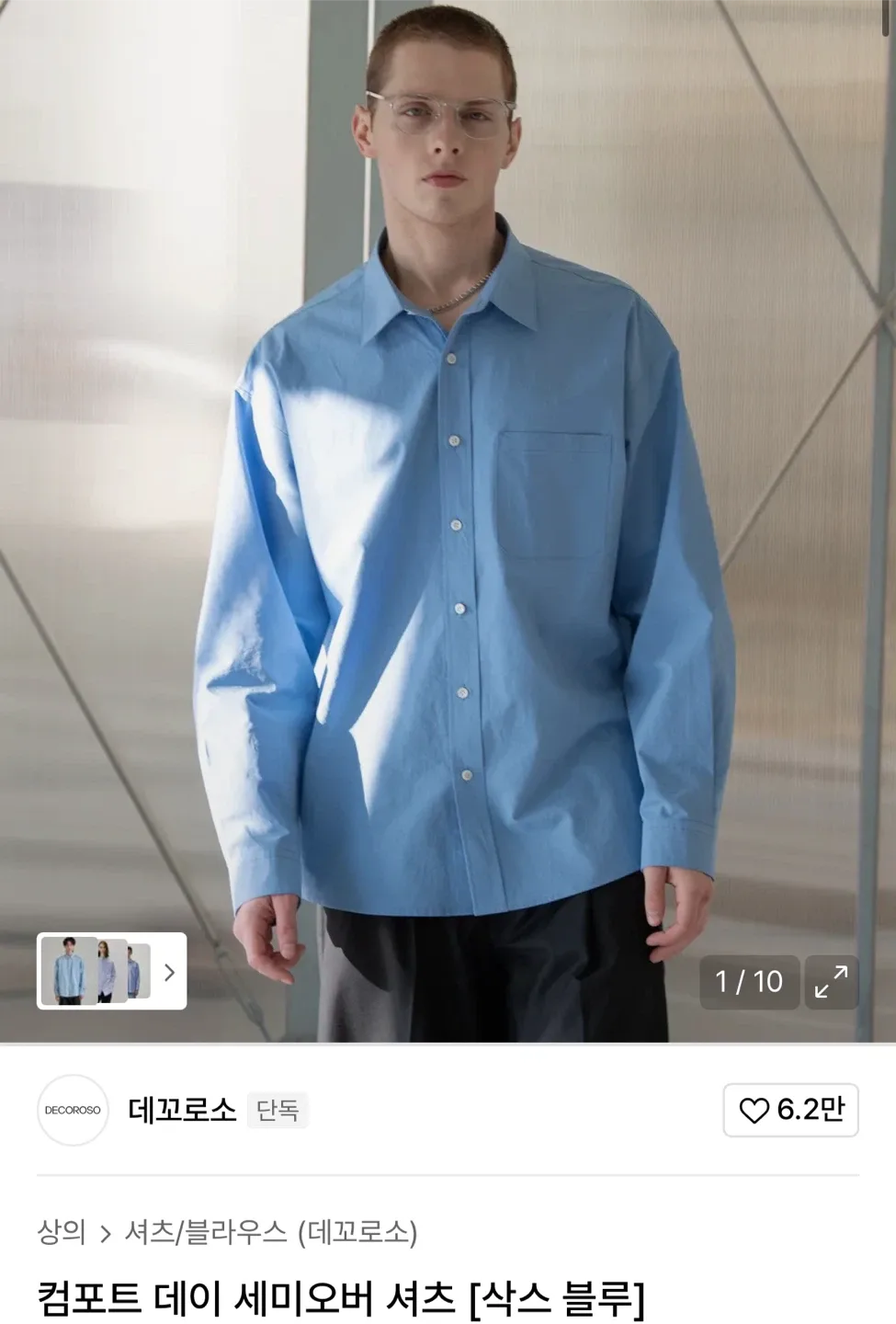Tap the DECOROSO brand logo
Image resolution: width=896 pixels, height=1324 pixels.
pos(73,1110)
